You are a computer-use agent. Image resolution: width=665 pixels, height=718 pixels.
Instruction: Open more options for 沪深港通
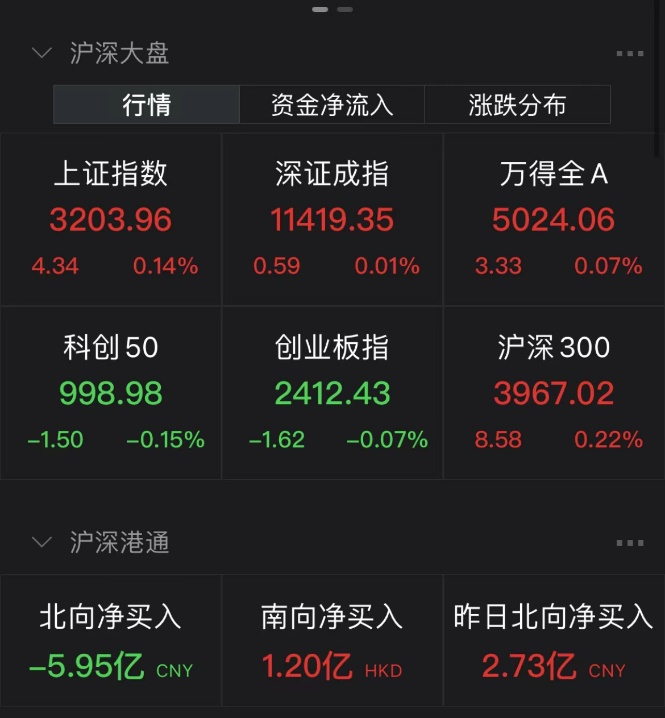[x=630, y=543]
